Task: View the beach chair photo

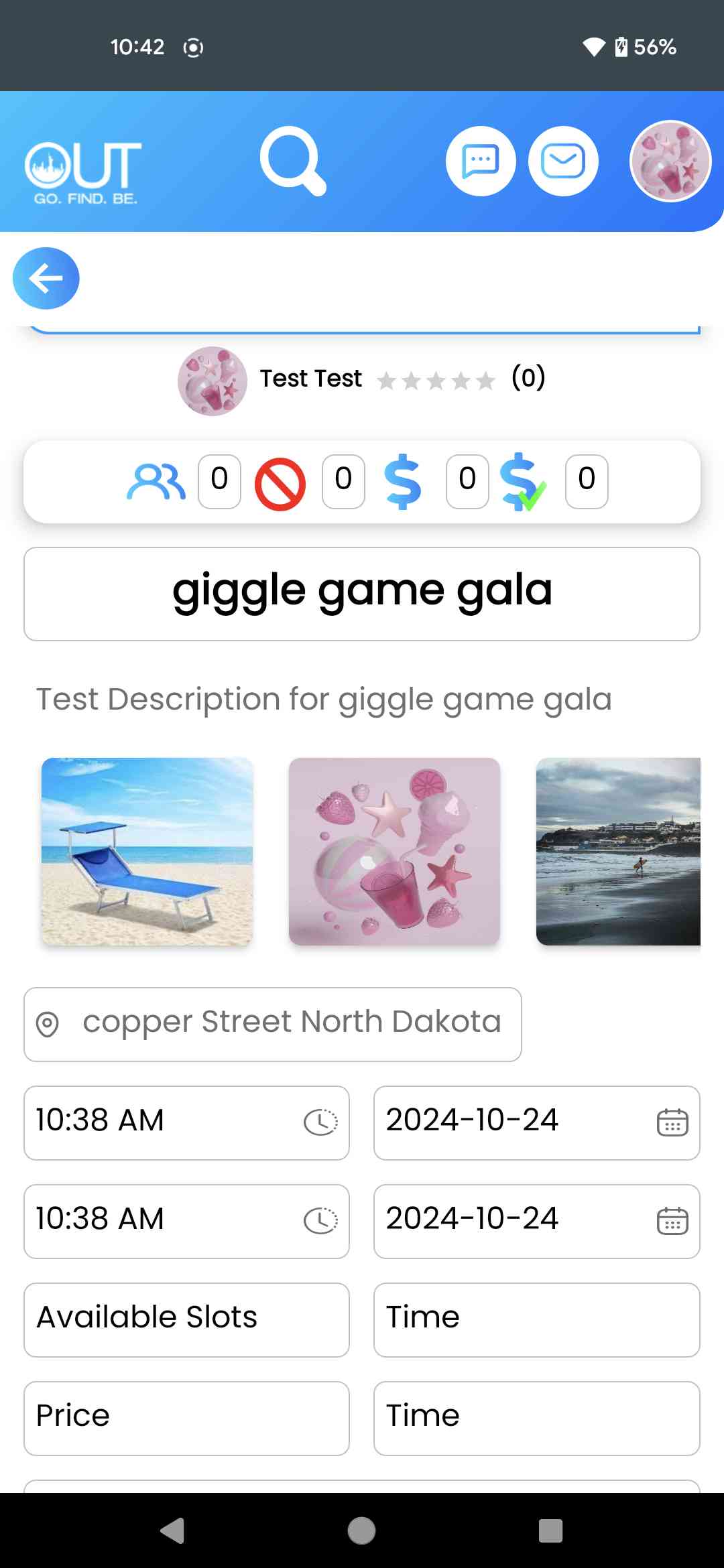Action: tap(147, 851)
